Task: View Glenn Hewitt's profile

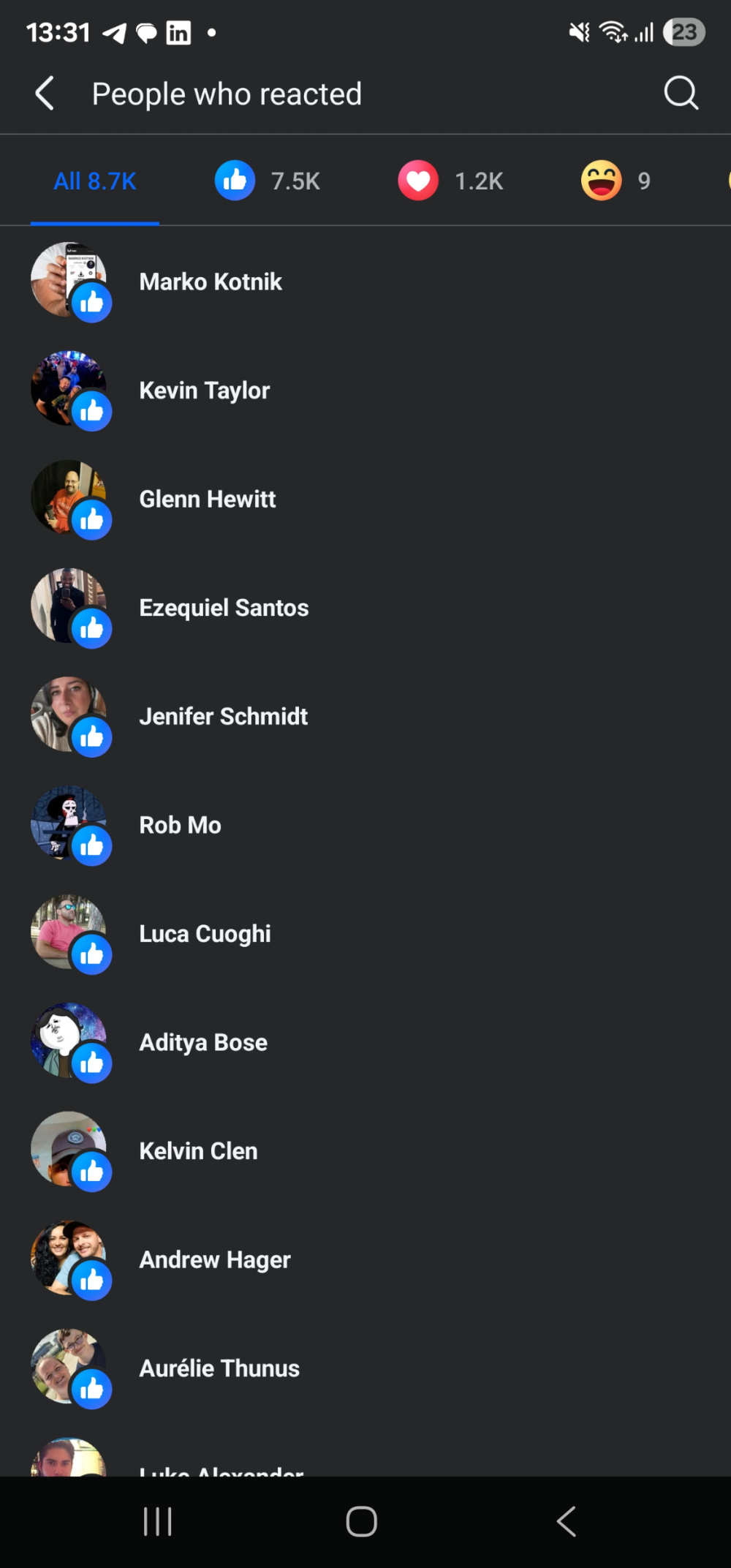Action: coord(208,500)
